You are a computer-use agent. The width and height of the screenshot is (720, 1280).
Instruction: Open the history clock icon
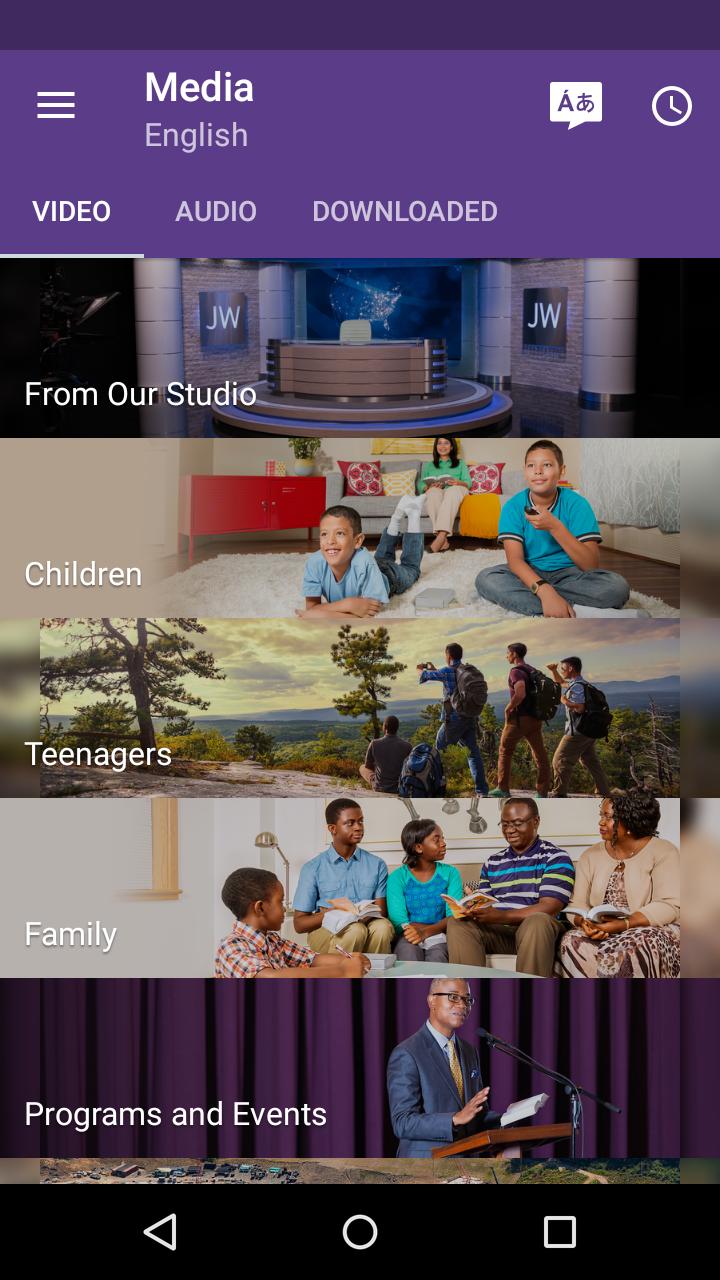pos(672,106)
